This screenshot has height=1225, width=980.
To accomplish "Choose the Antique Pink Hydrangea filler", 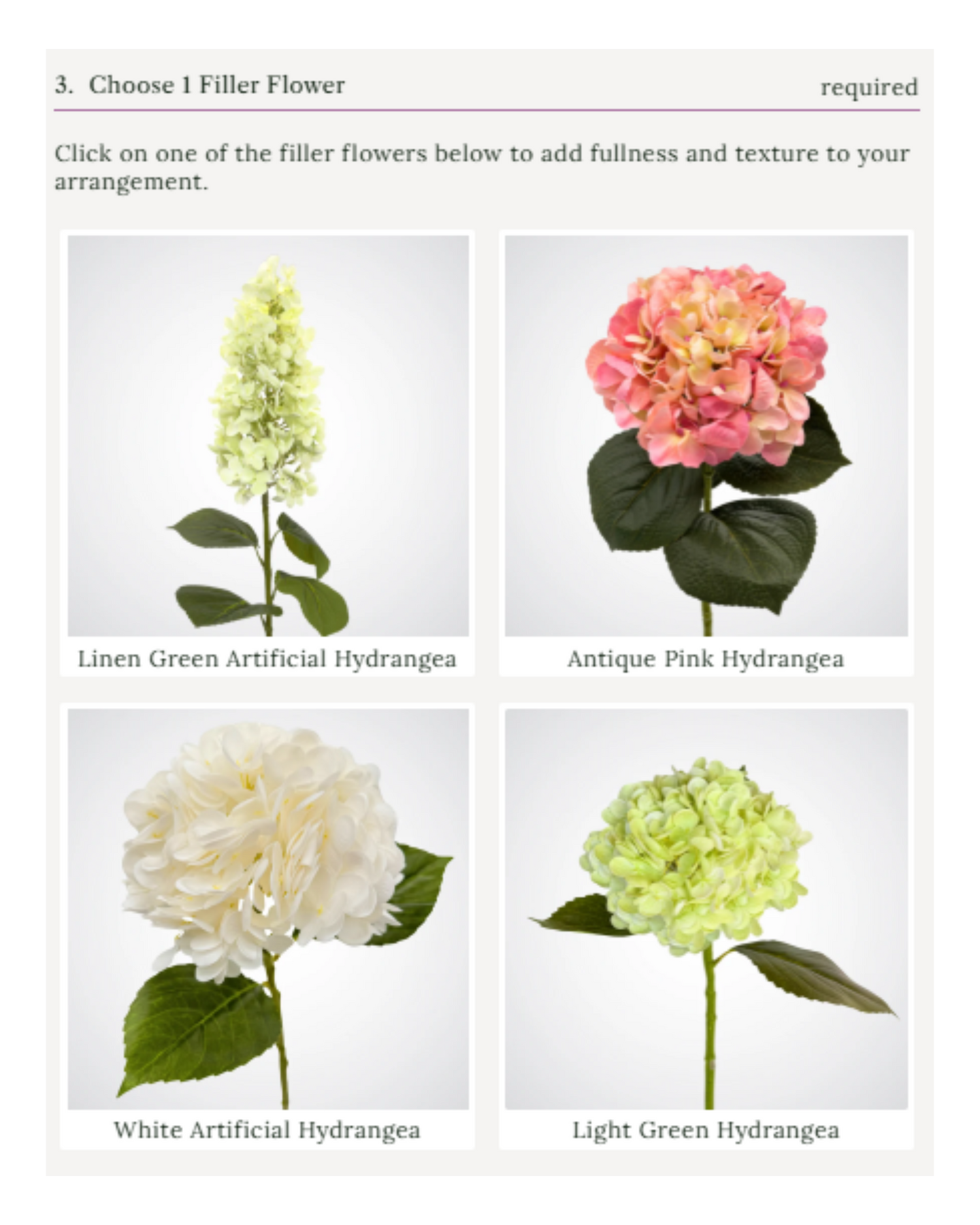I will 706,436.
